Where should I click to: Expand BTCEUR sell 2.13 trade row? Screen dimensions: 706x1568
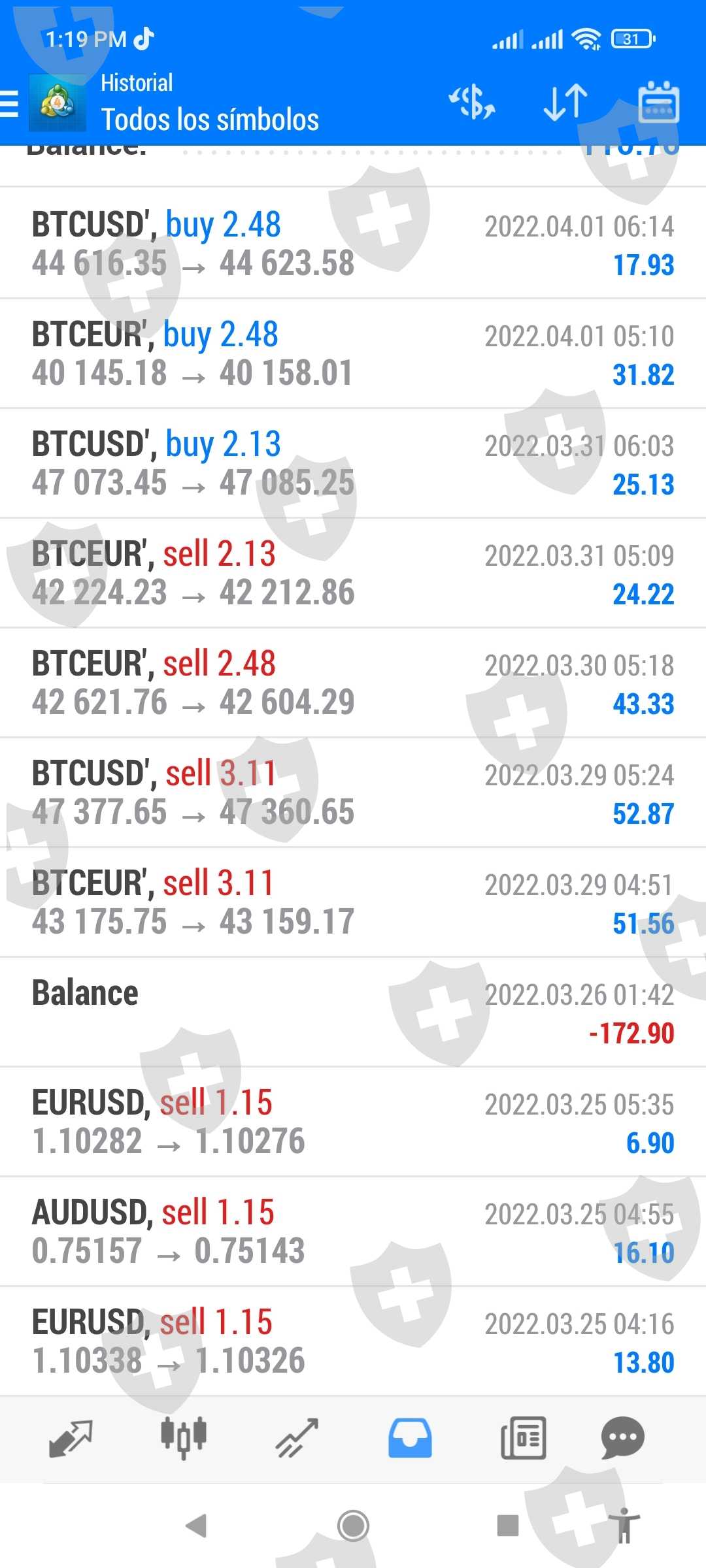353,573
